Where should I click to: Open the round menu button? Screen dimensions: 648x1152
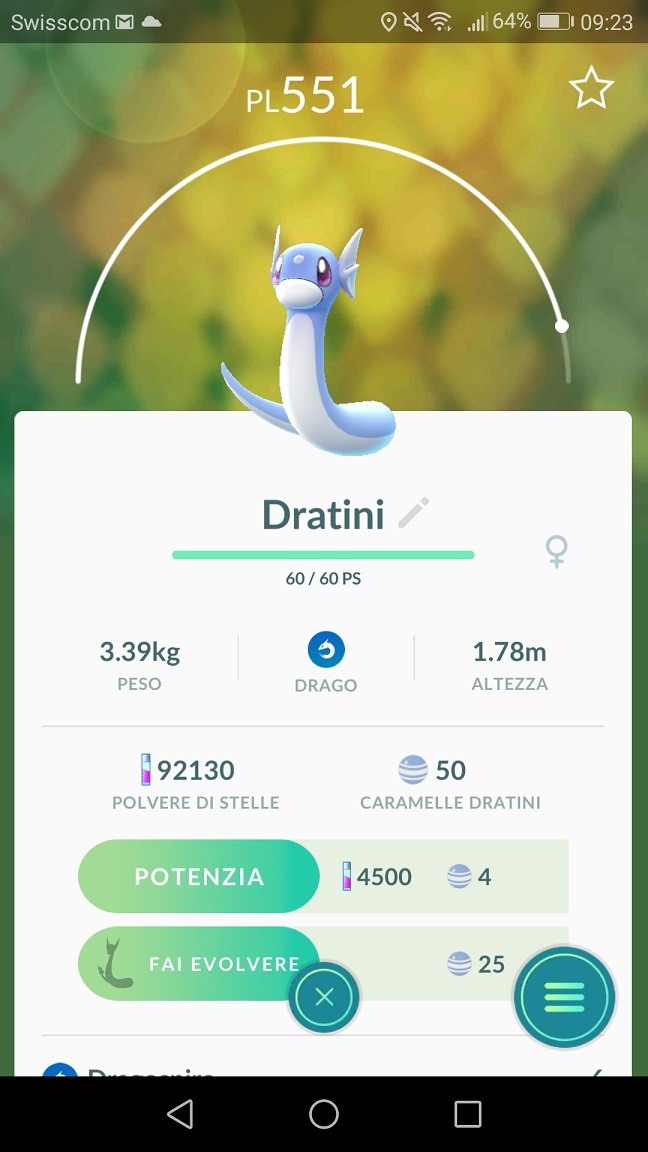point(564,996)
